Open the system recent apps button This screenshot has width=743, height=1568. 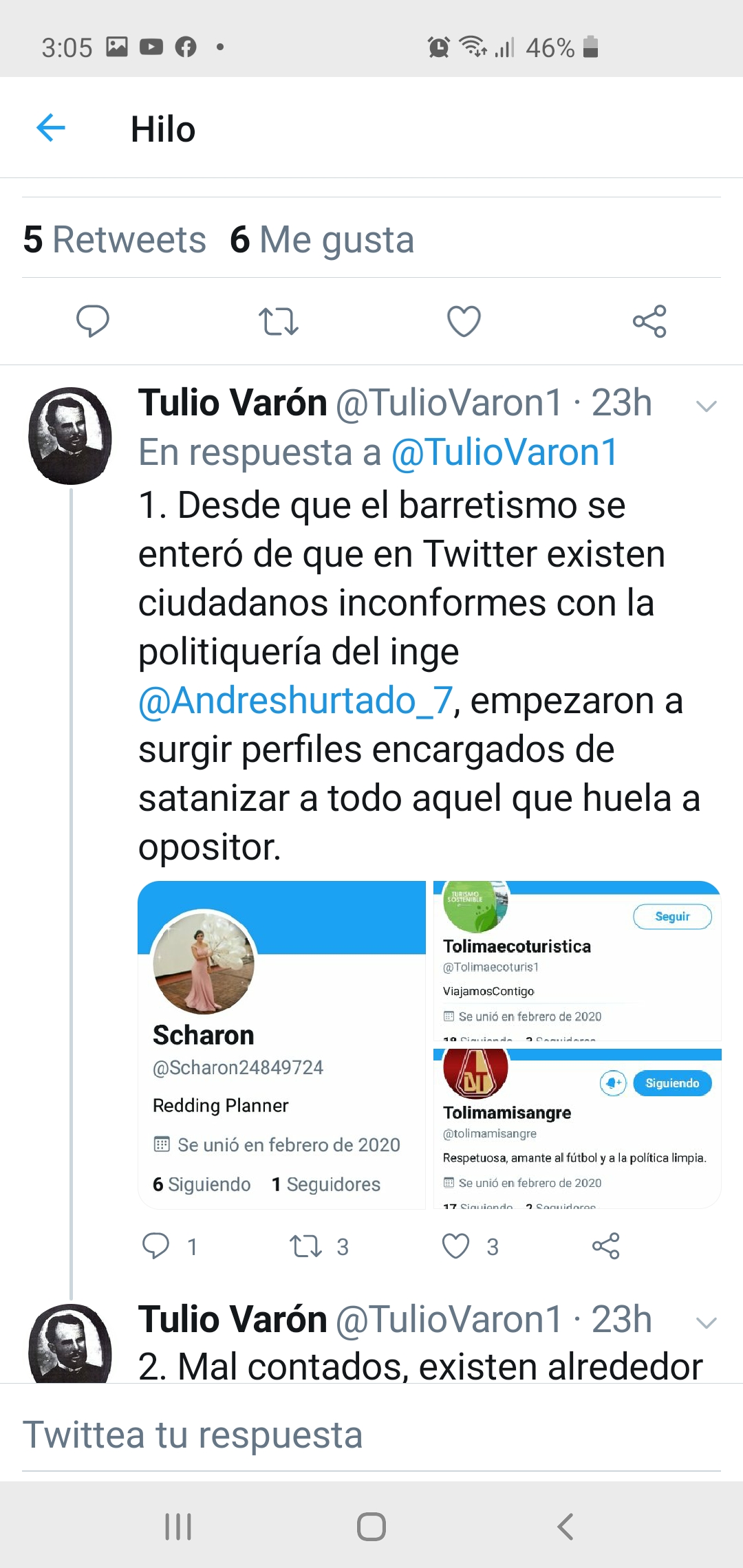[x=178, y=1527]
